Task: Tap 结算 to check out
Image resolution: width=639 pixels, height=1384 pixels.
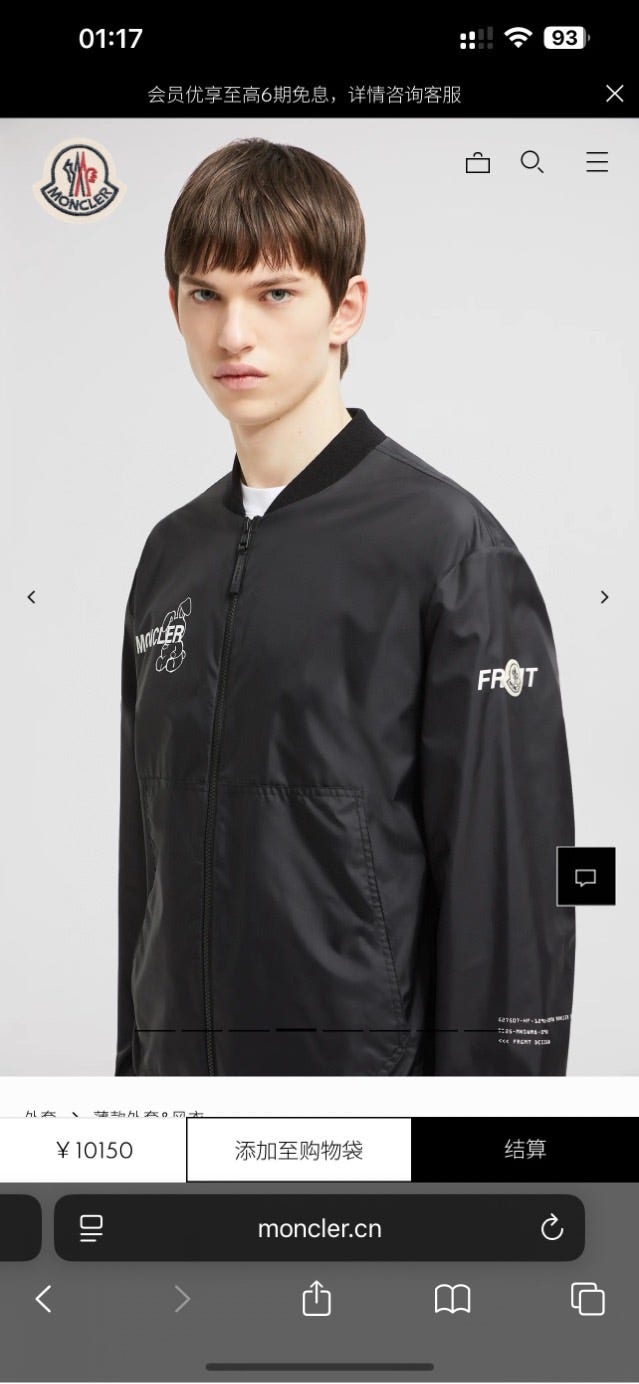Action: tap(525, 1150)
